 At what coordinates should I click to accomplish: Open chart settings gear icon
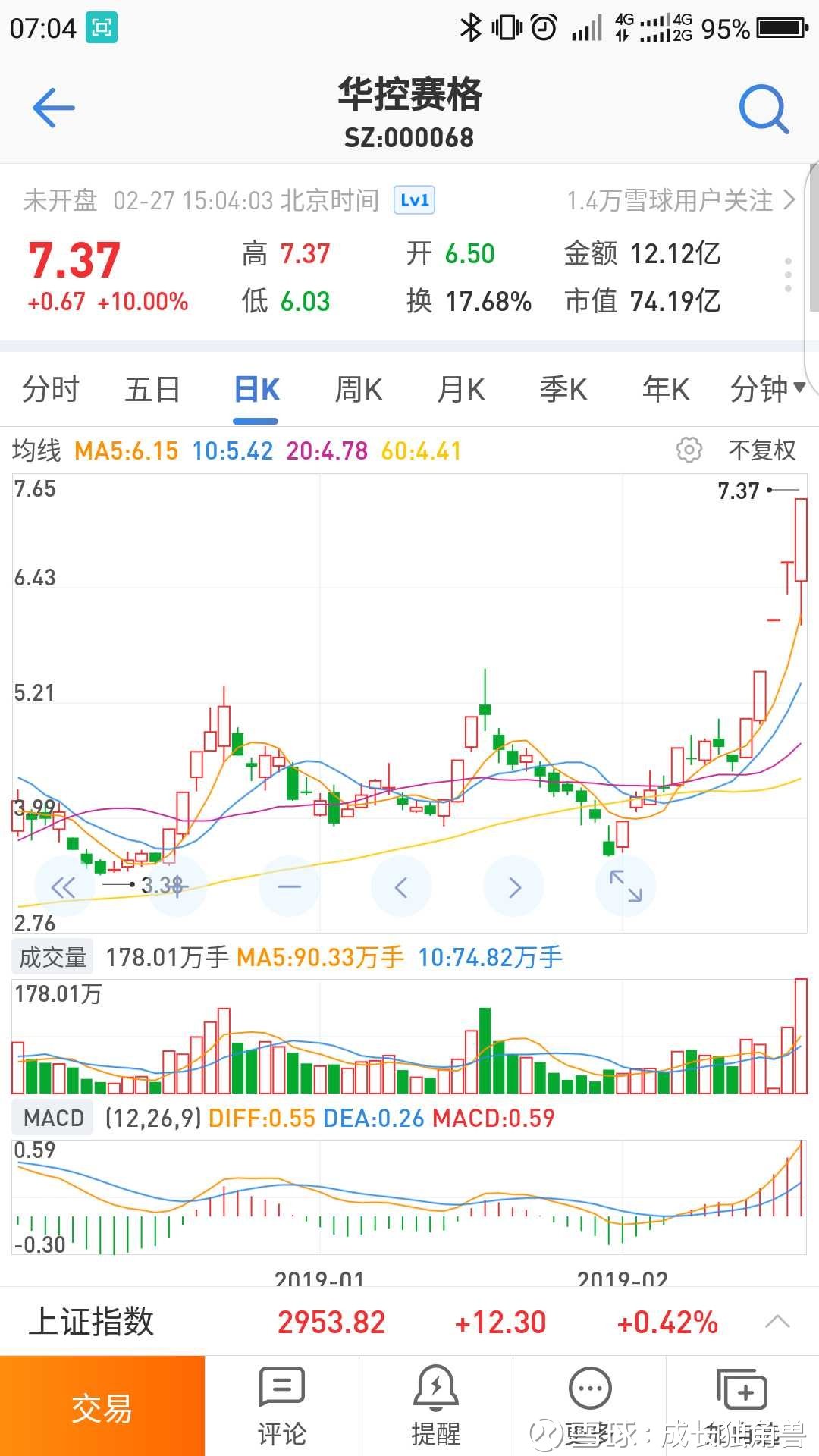pyautogui.click(x=689, y=450)
